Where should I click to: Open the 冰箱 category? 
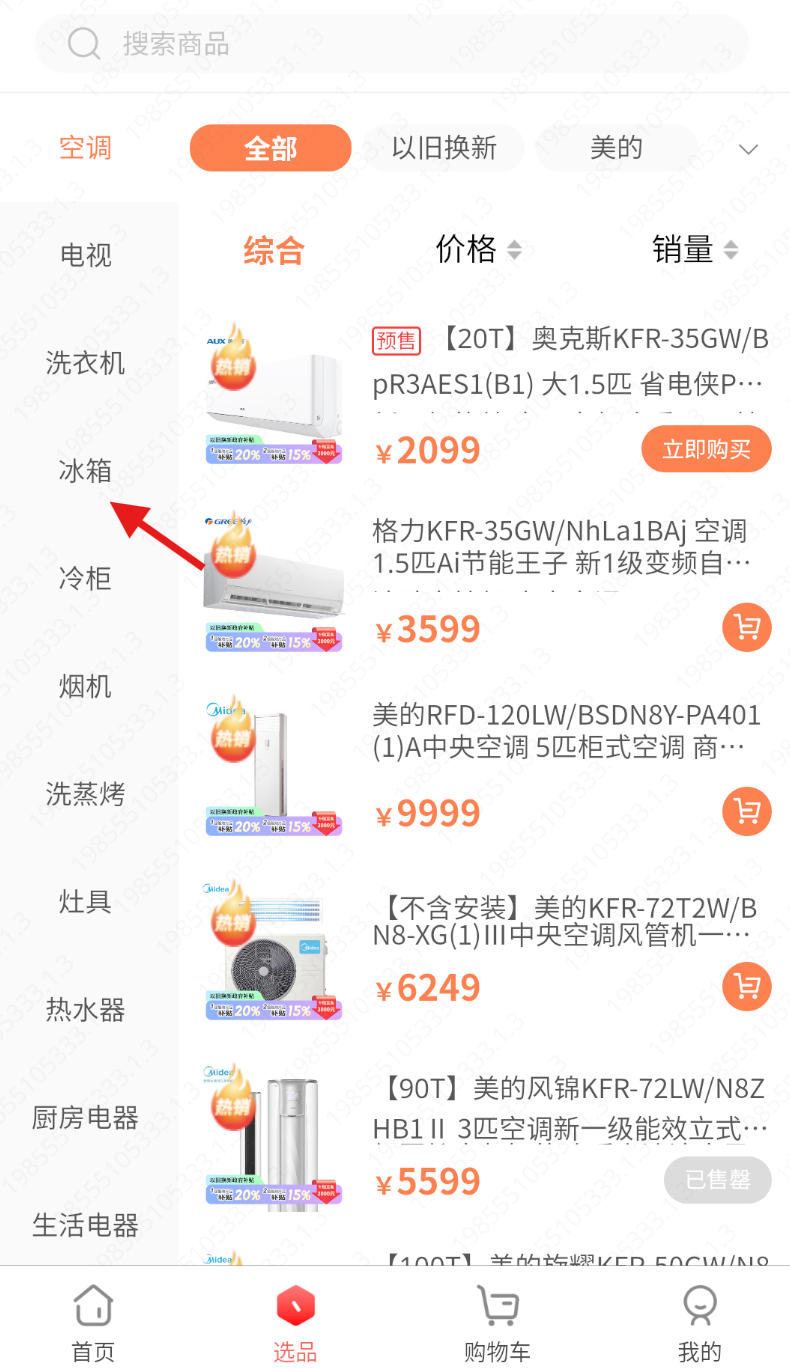[85, 470]
